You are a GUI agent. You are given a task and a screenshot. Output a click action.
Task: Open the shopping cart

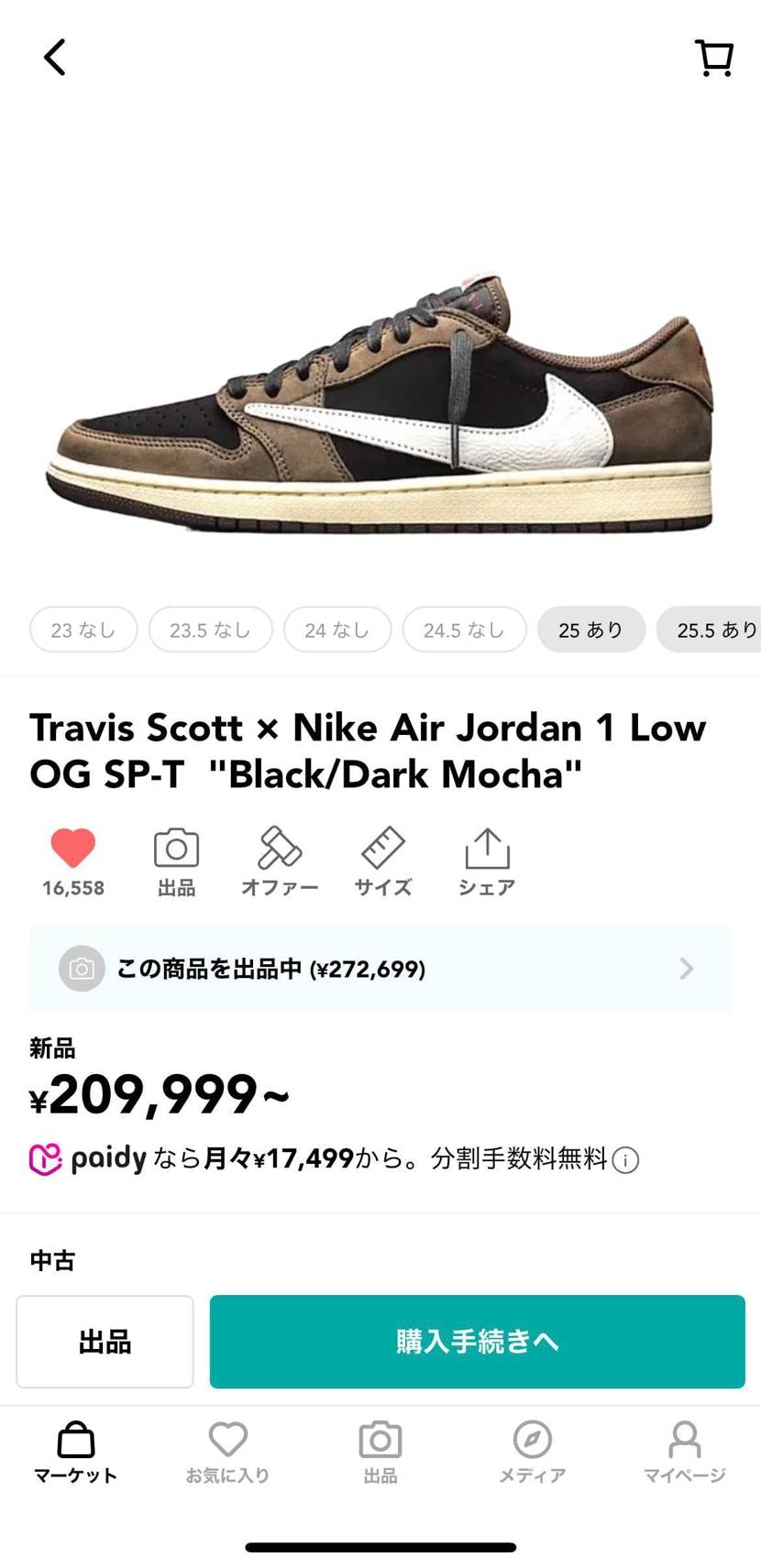[x=713, y=58]
